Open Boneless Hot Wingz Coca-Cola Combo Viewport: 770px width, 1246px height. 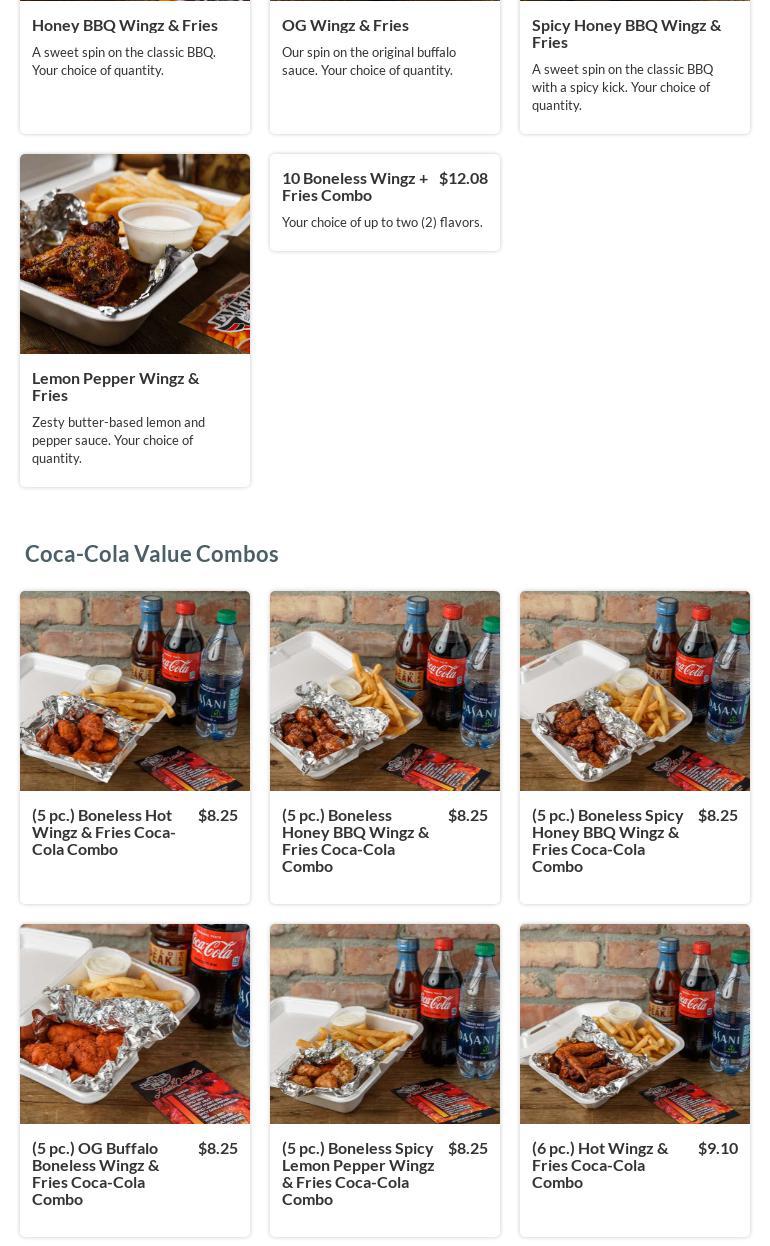134,746
